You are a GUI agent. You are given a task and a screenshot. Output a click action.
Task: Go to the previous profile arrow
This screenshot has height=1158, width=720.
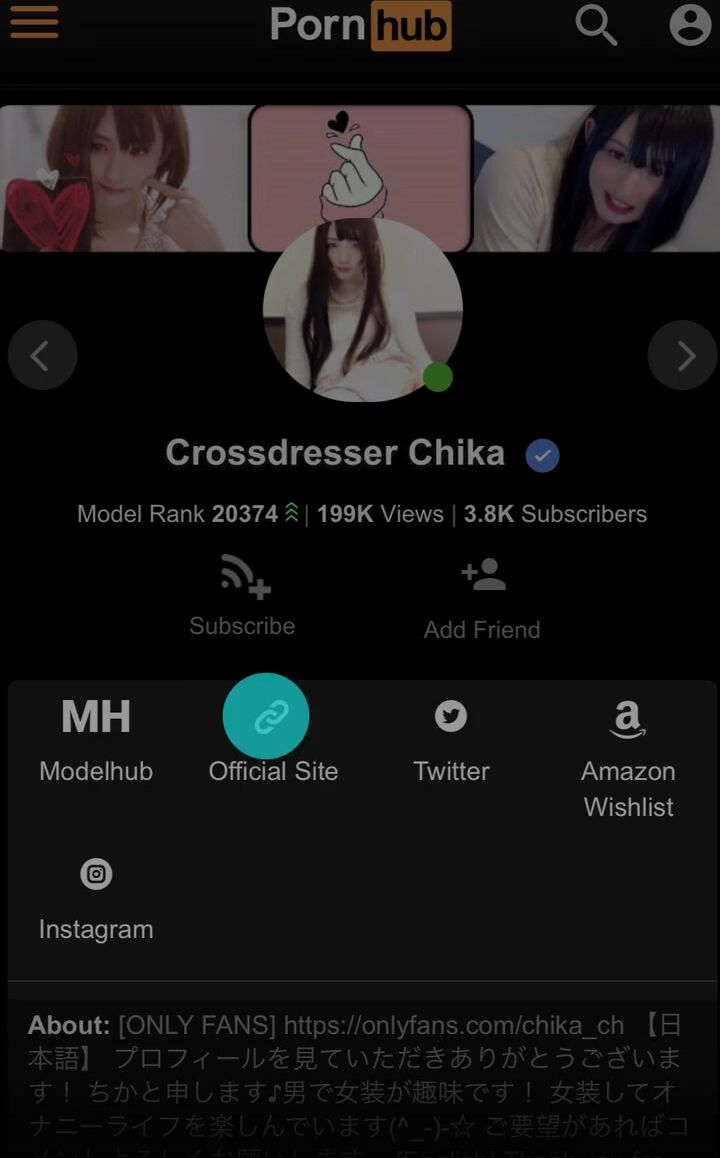click(x=42, y=355)
